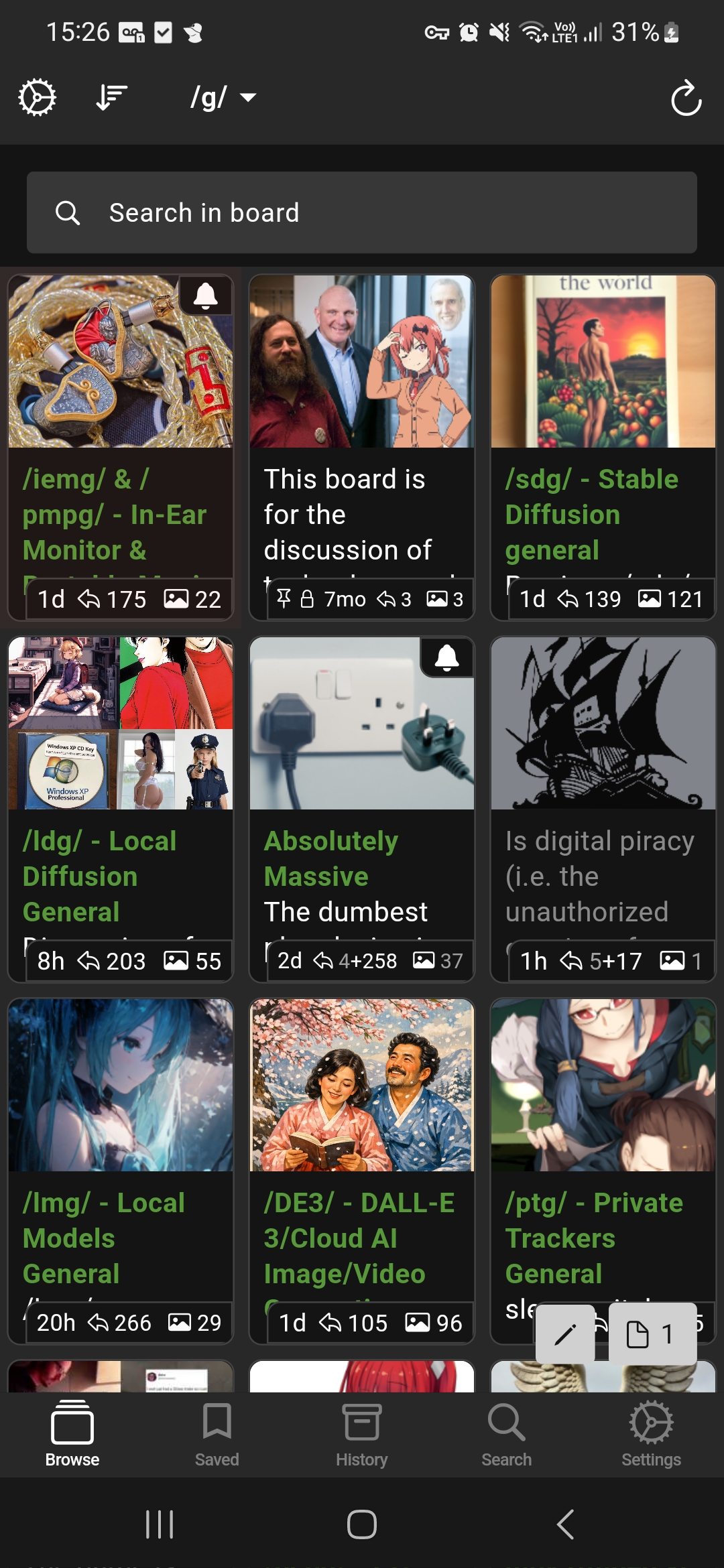This screenshot has height=1568, width=724.
Task: Refresh the board catalog
Action: (x=686, y=98)
